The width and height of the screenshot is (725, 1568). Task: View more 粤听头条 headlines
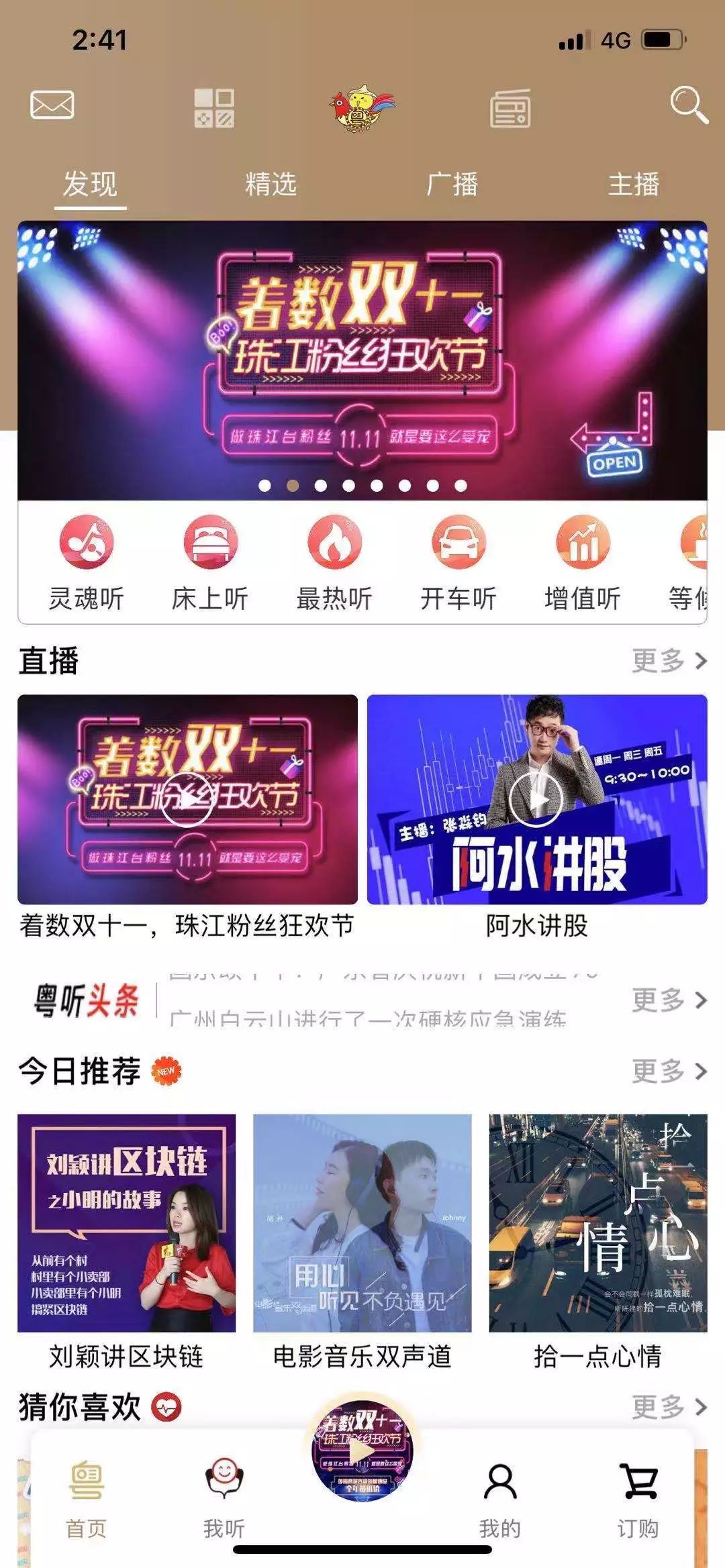[x=669, y=1000]
